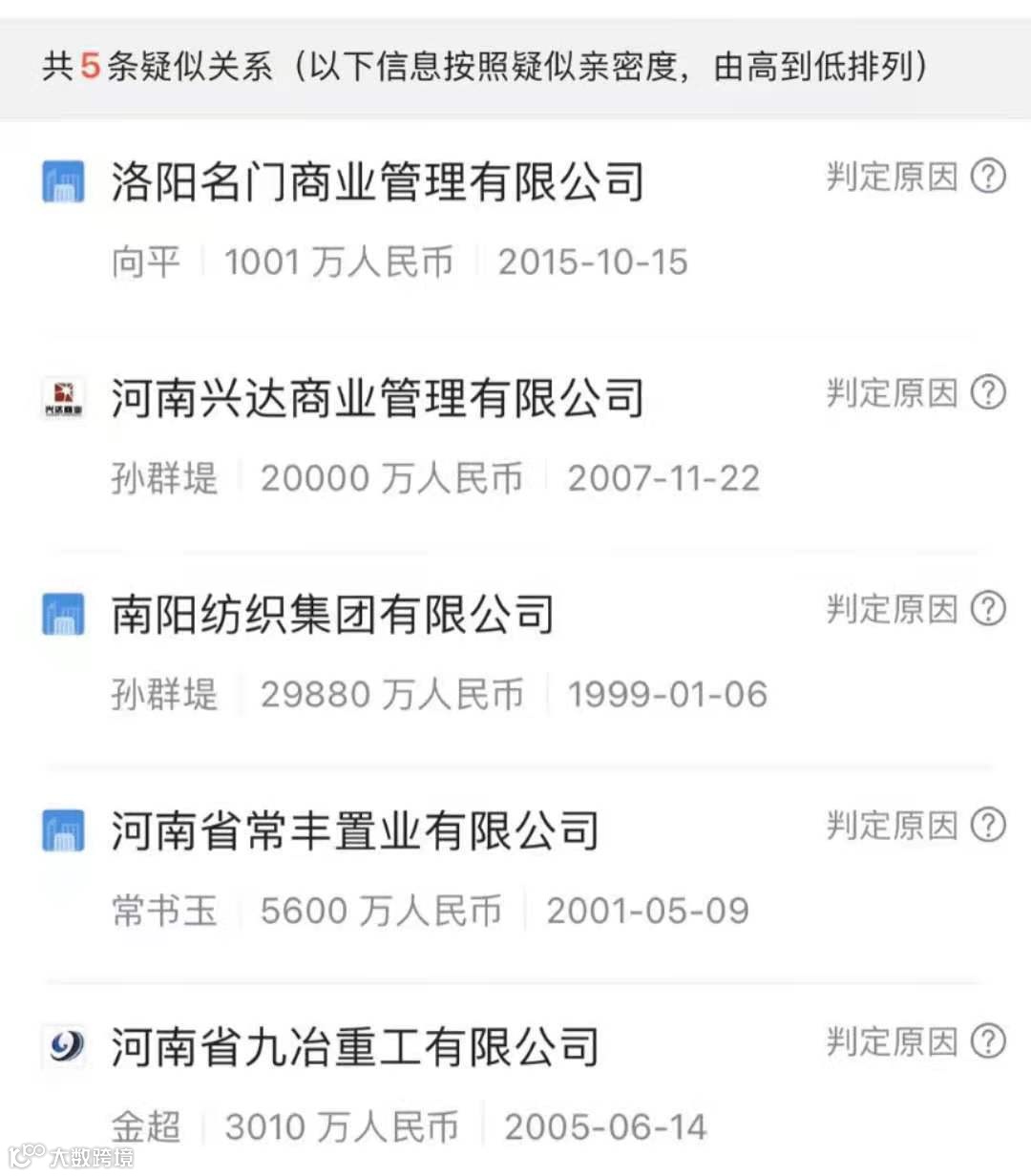The width and height of the screenshot is (1031, 1176).
Task: Show 判定原因 for 河南兴达商业管理有限公司
Action: tap(915, 392)
